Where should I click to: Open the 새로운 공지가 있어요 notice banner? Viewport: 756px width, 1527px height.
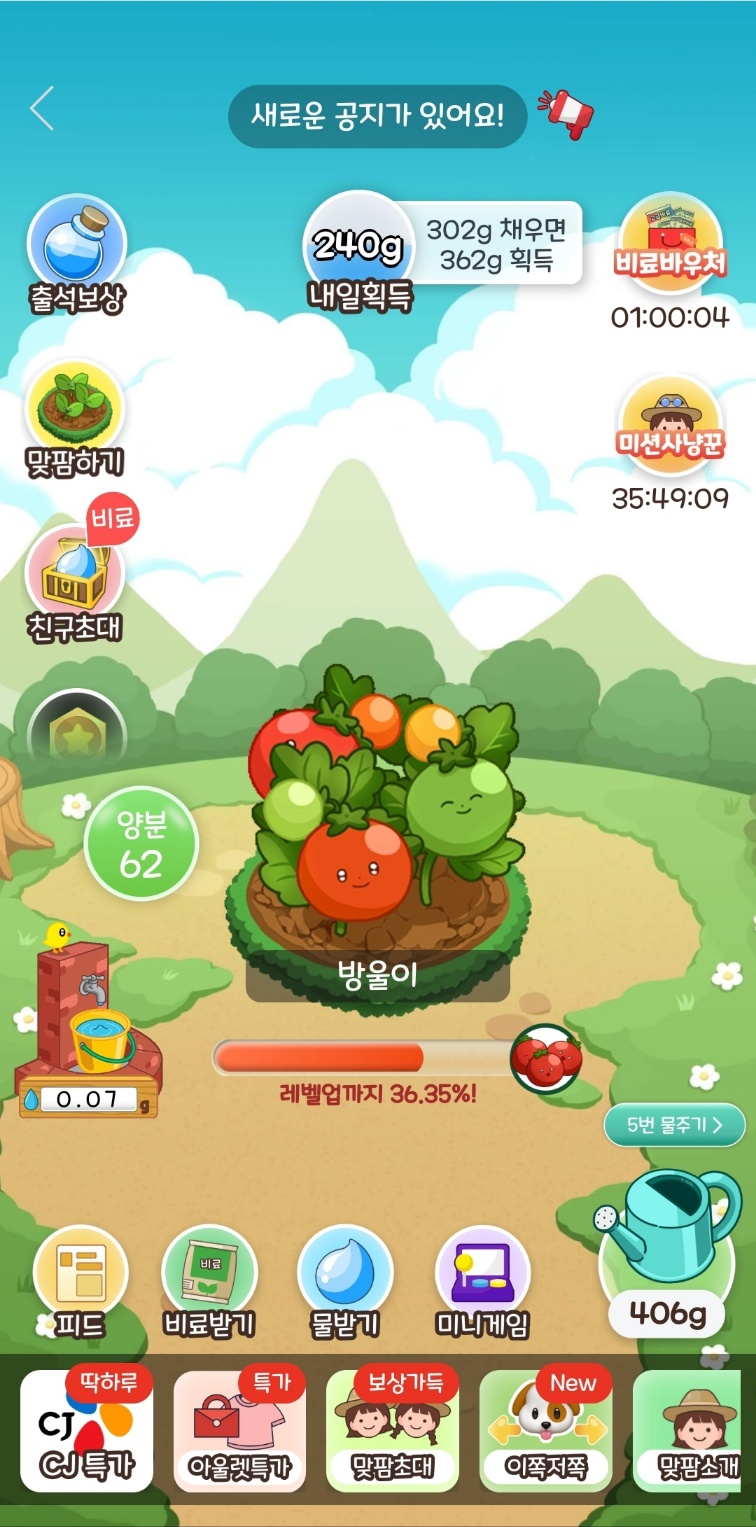click(x=378, y=118)
